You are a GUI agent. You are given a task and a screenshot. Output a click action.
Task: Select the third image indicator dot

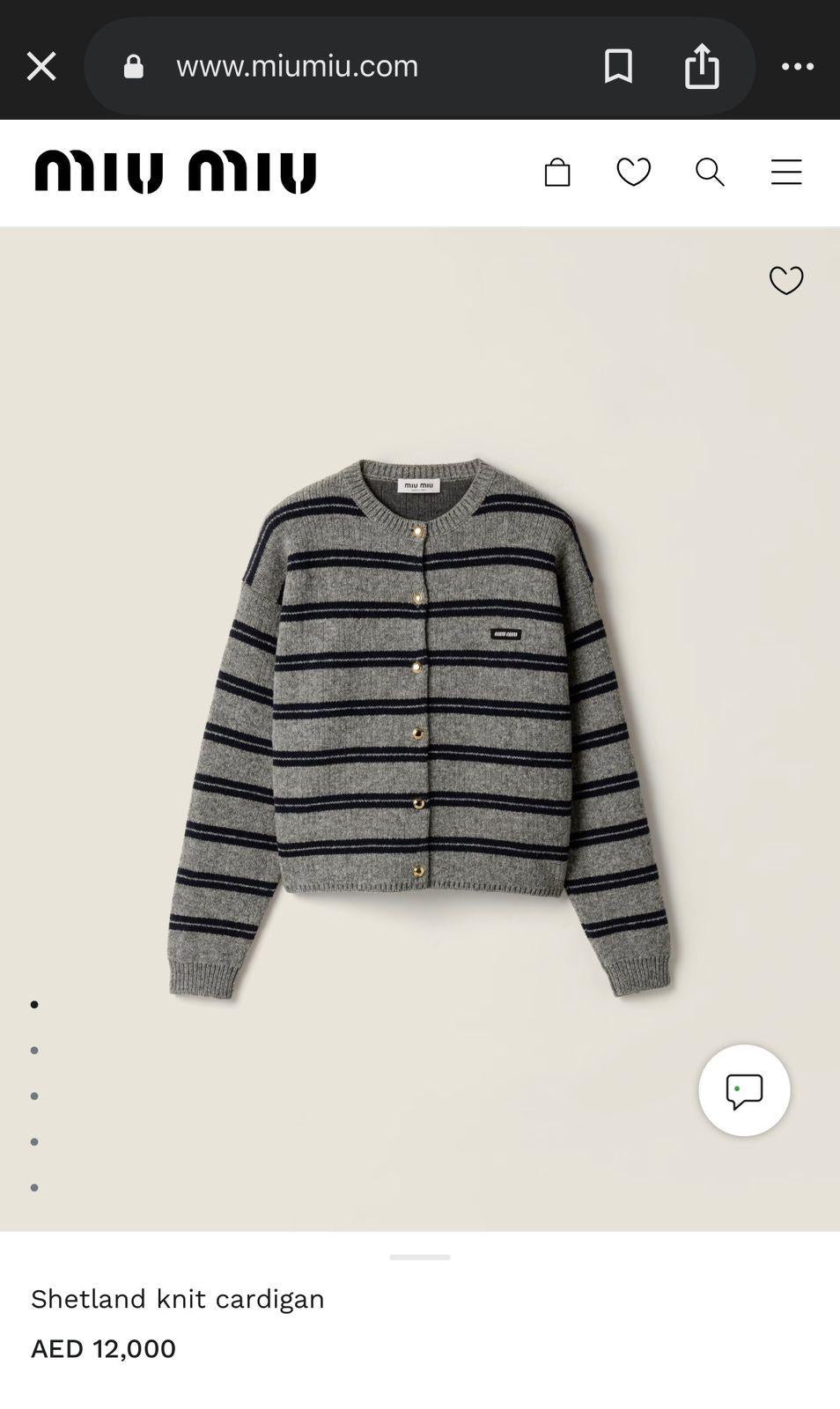tap(34, 1095)
